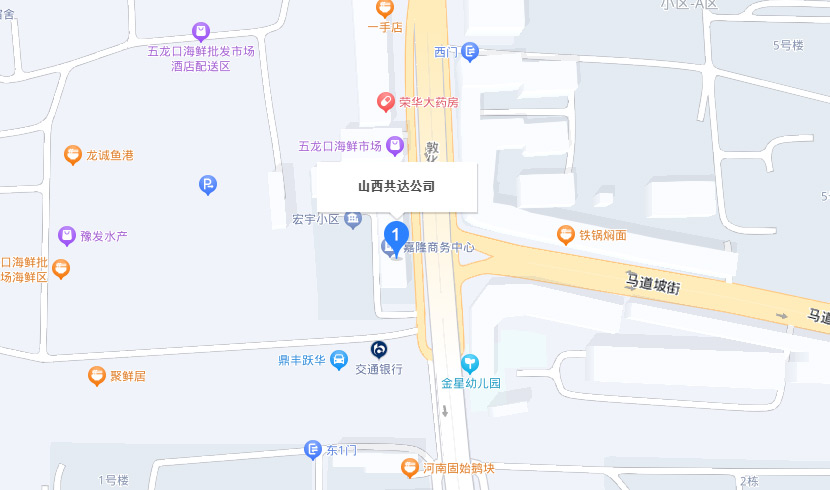Select the 河南固始鹅块 restaurant pin
Viewport: 830px width, 490px height.
coord(409,468)
